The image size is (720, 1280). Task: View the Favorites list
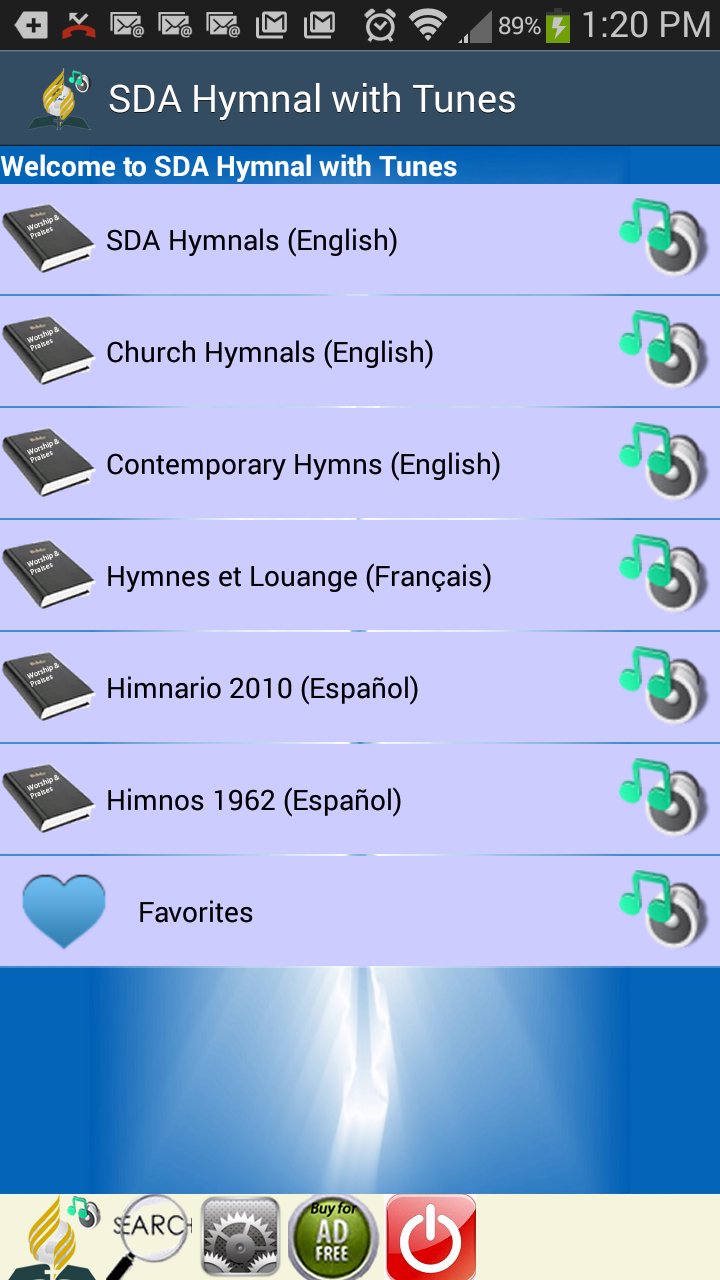[x=196, y=913]
